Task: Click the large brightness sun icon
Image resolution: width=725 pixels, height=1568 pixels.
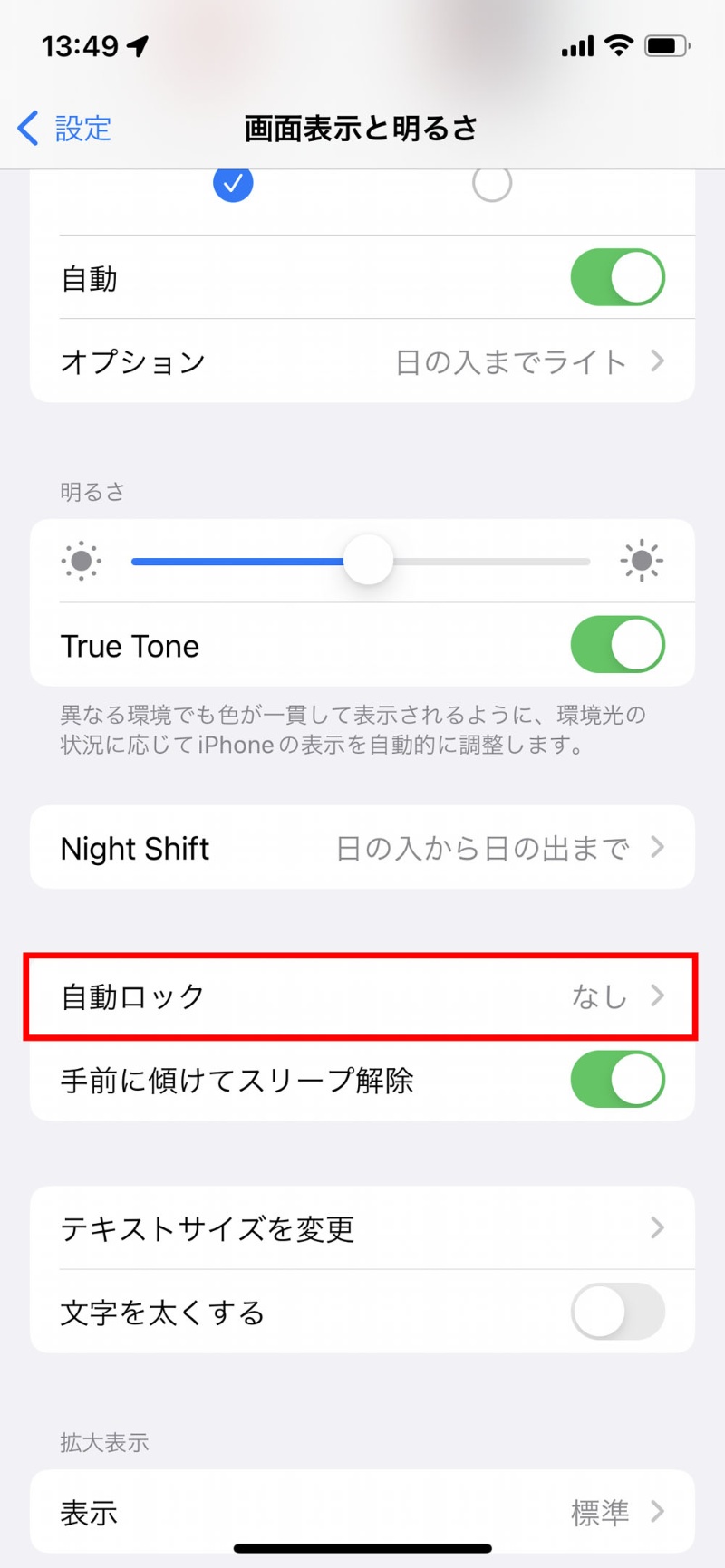Action: pyautogui.click(x=642, y=560)
